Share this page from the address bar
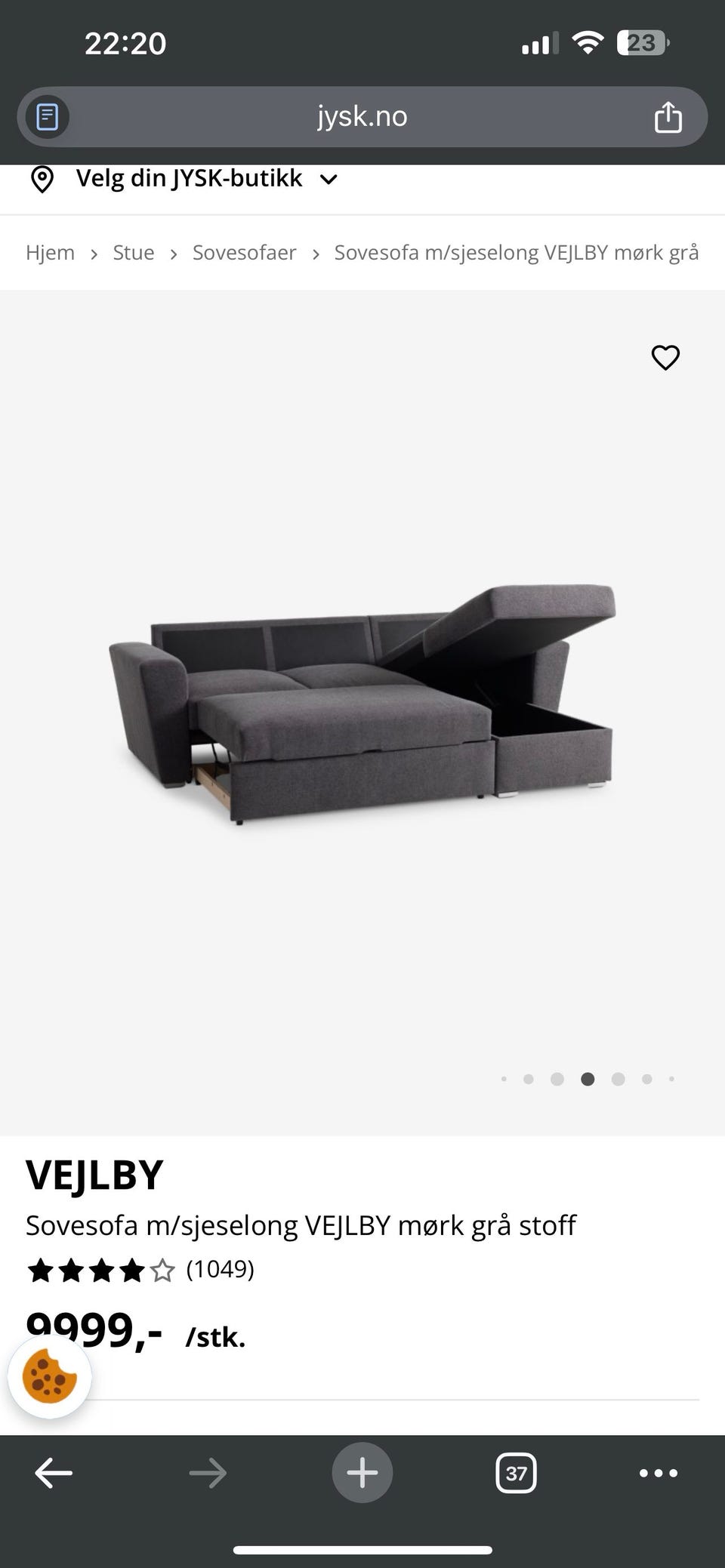 click(668, 118)
